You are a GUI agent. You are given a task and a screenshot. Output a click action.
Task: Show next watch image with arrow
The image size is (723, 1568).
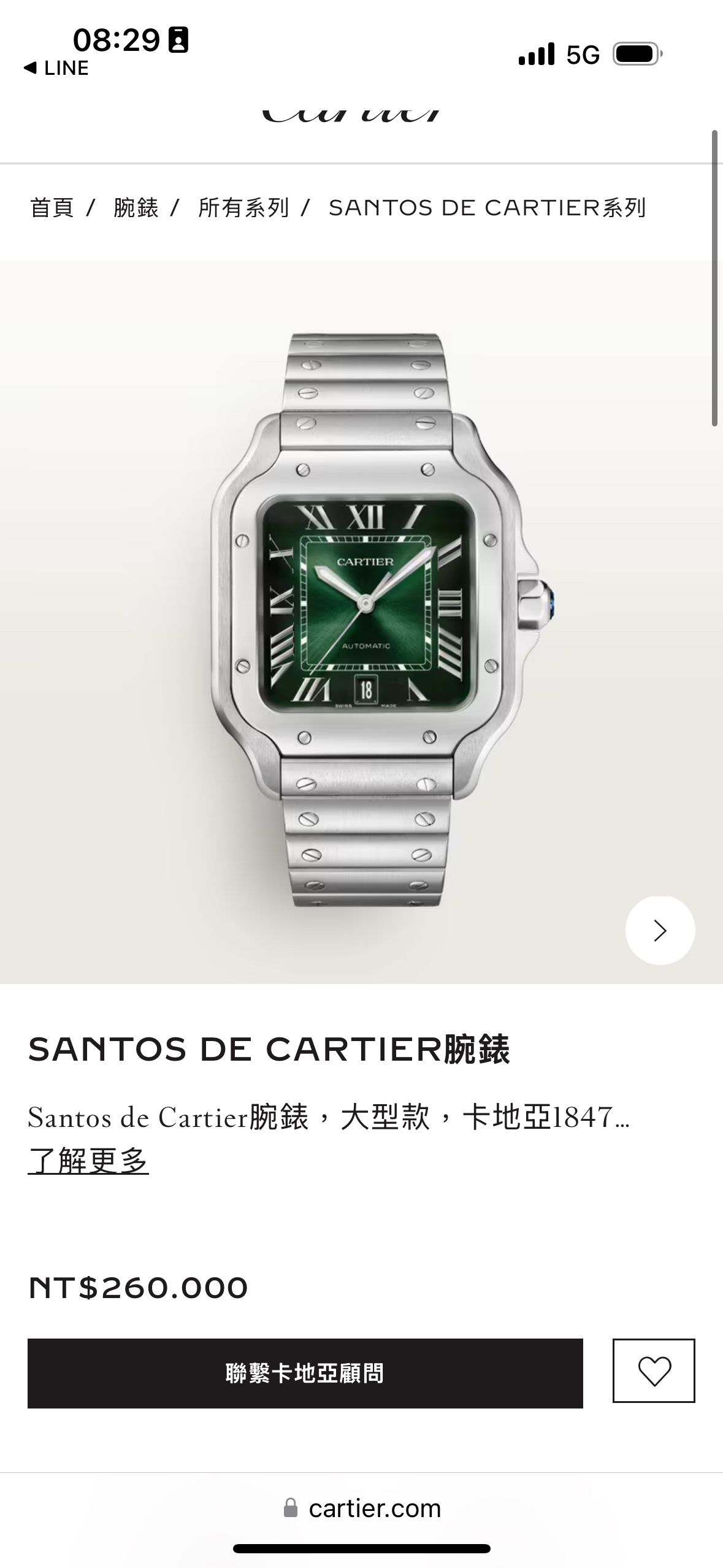coord(660,931)
